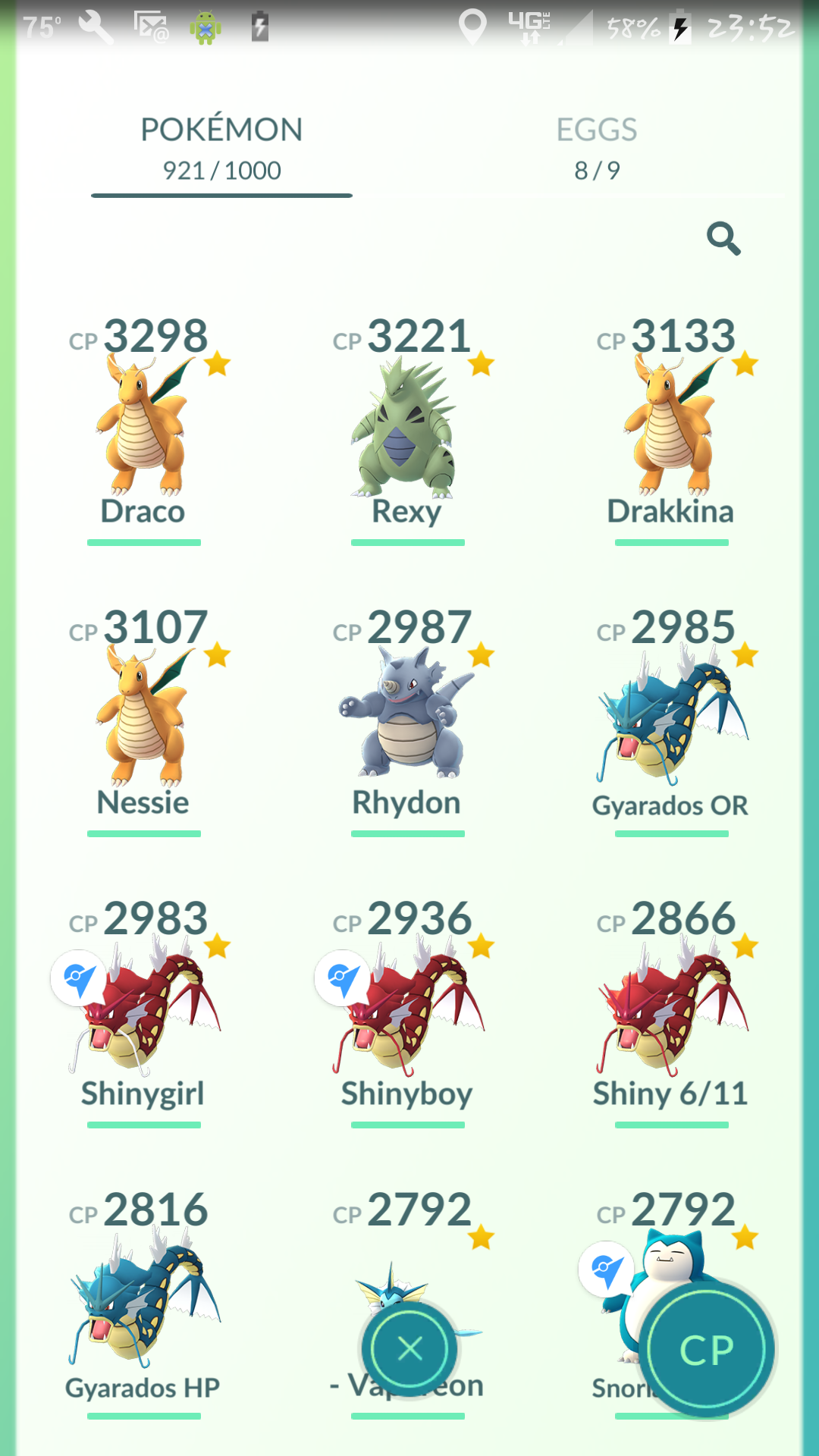Select the Pokémon tab
This screenshot has height=1456, width=819.
click(x=221, y=149)
